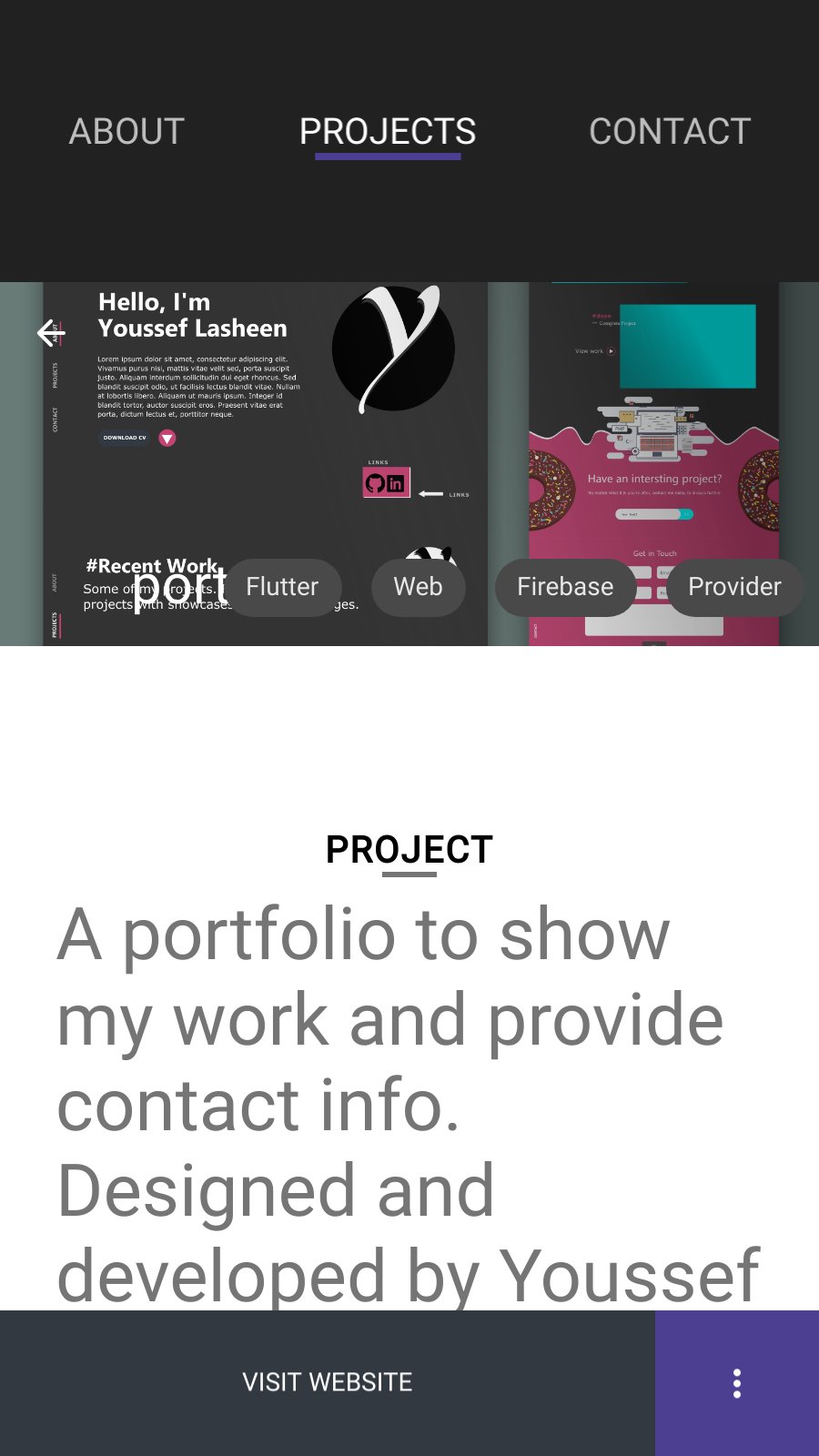Switch to the CONTACT tab
This screenshot has width=819, height=1456.
click(x=670, y=132)
